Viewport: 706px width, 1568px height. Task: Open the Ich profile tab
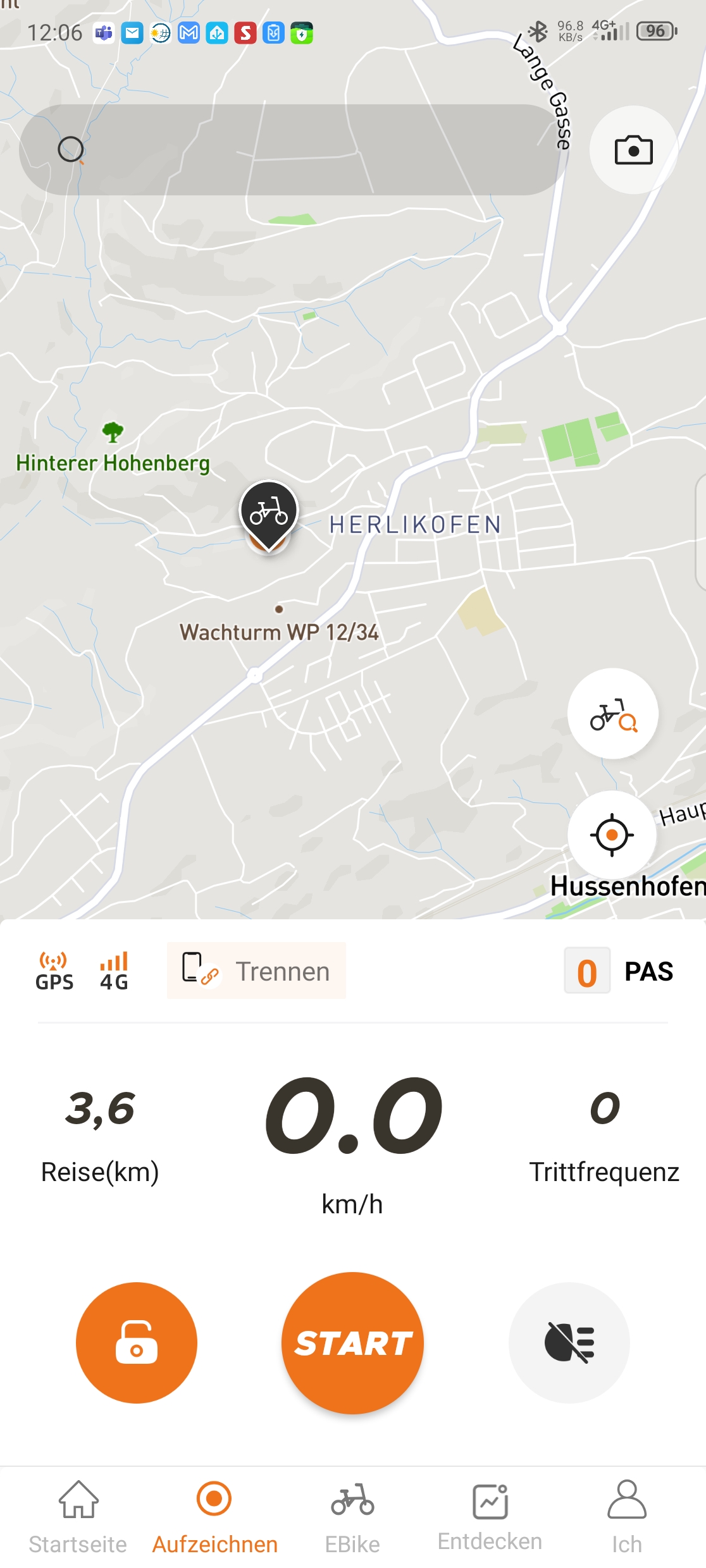coord(626,1517)
